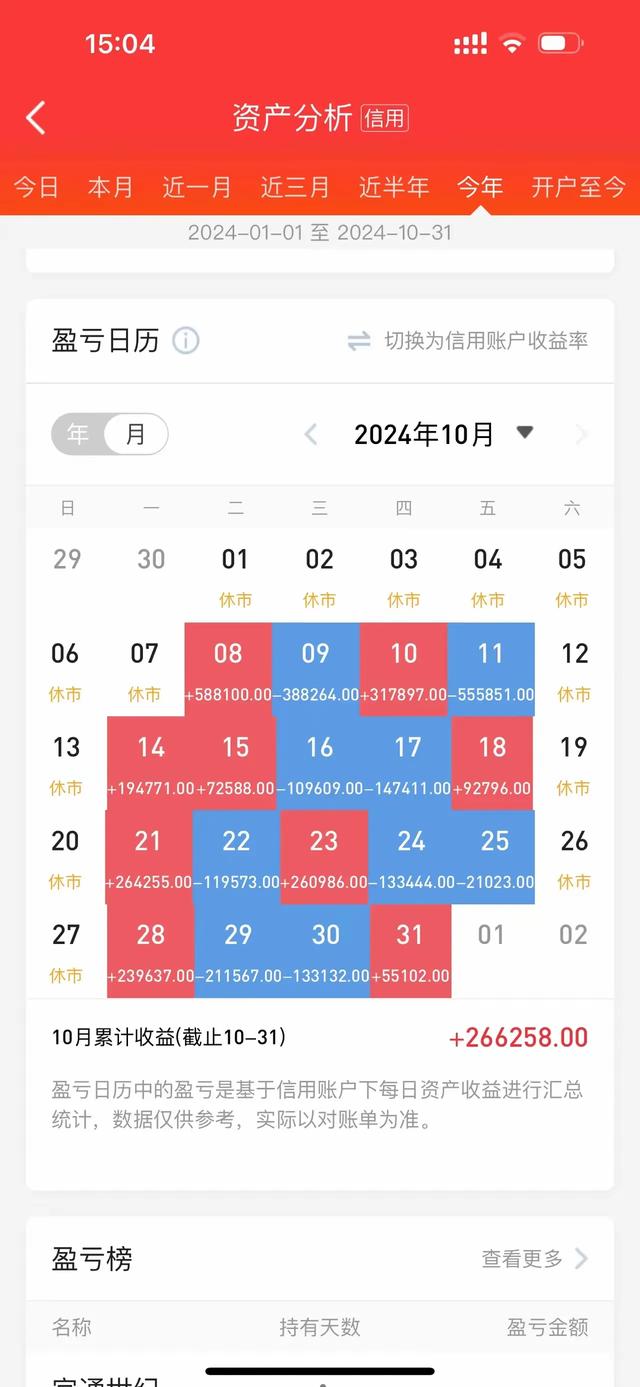Select day 23 in the calendar
The image size is (640, 1387).
[x=324, y=857]
